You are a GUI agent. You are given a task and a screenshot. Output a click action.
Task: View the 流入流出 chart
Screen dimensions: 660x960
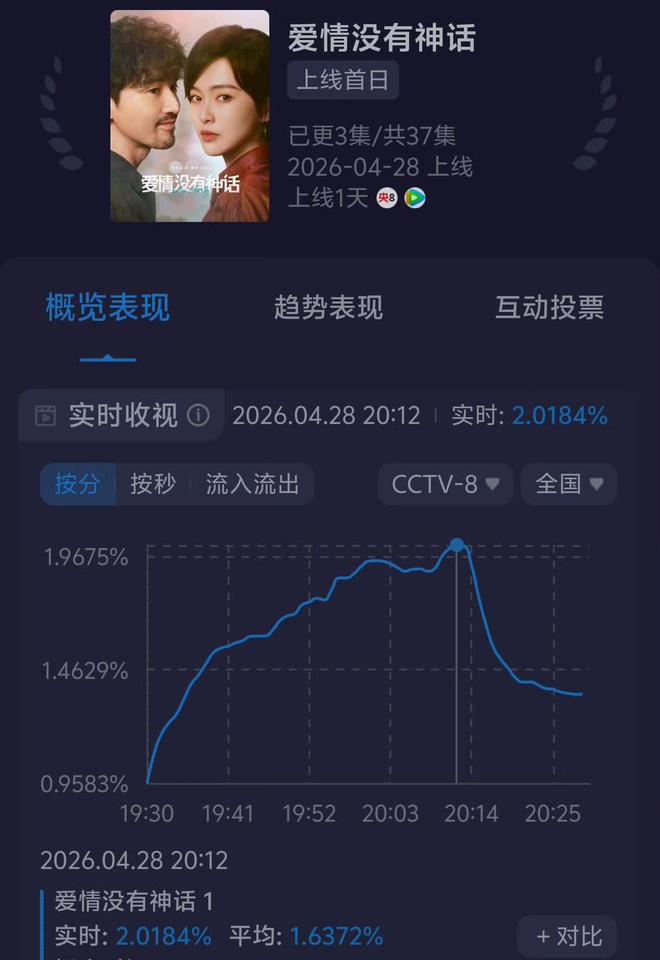[252, 484]
